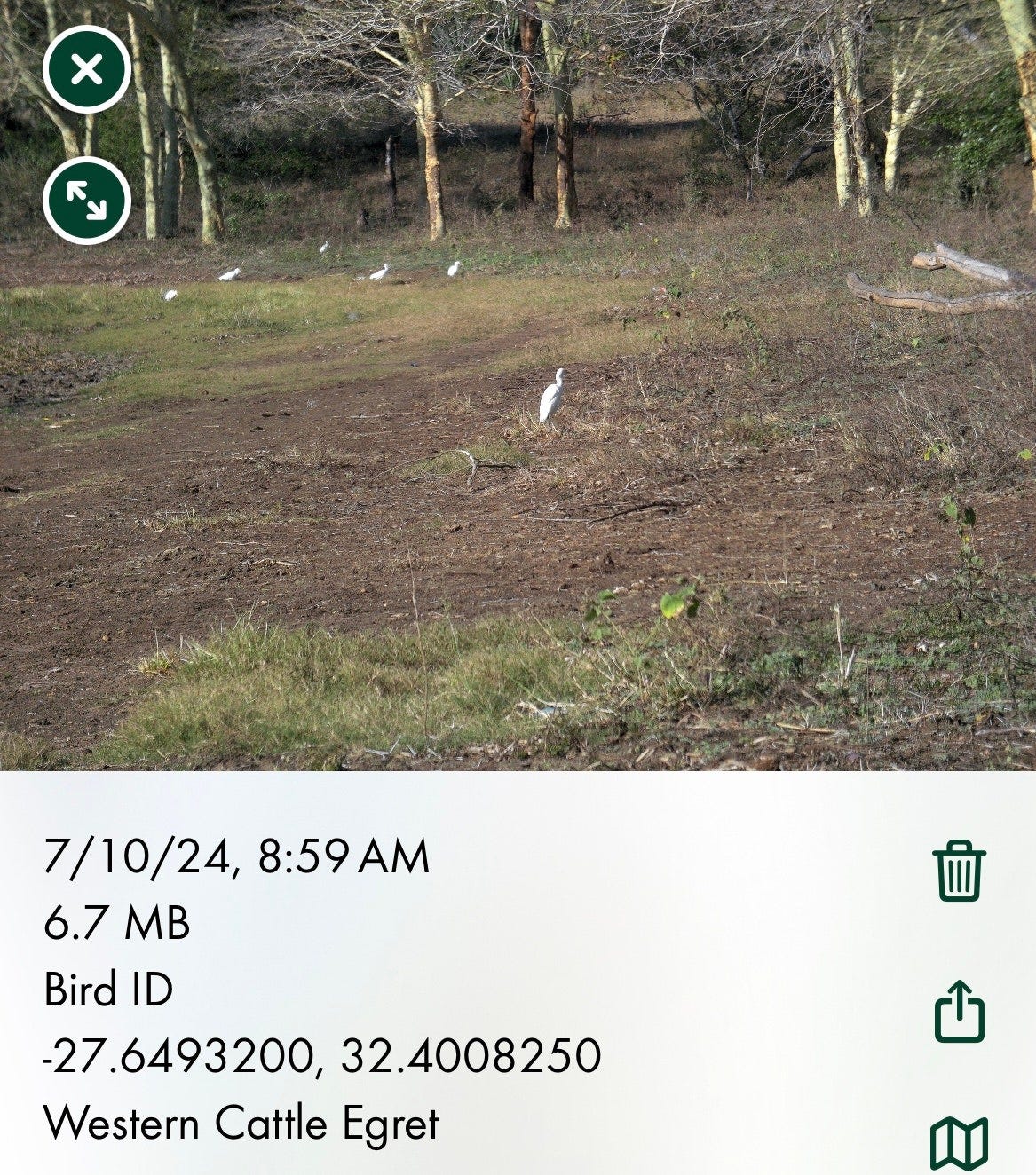The image size is (1036, 1175).
Task: Tap the 'Western Cattle Egret' species label
Action: 241,1123
